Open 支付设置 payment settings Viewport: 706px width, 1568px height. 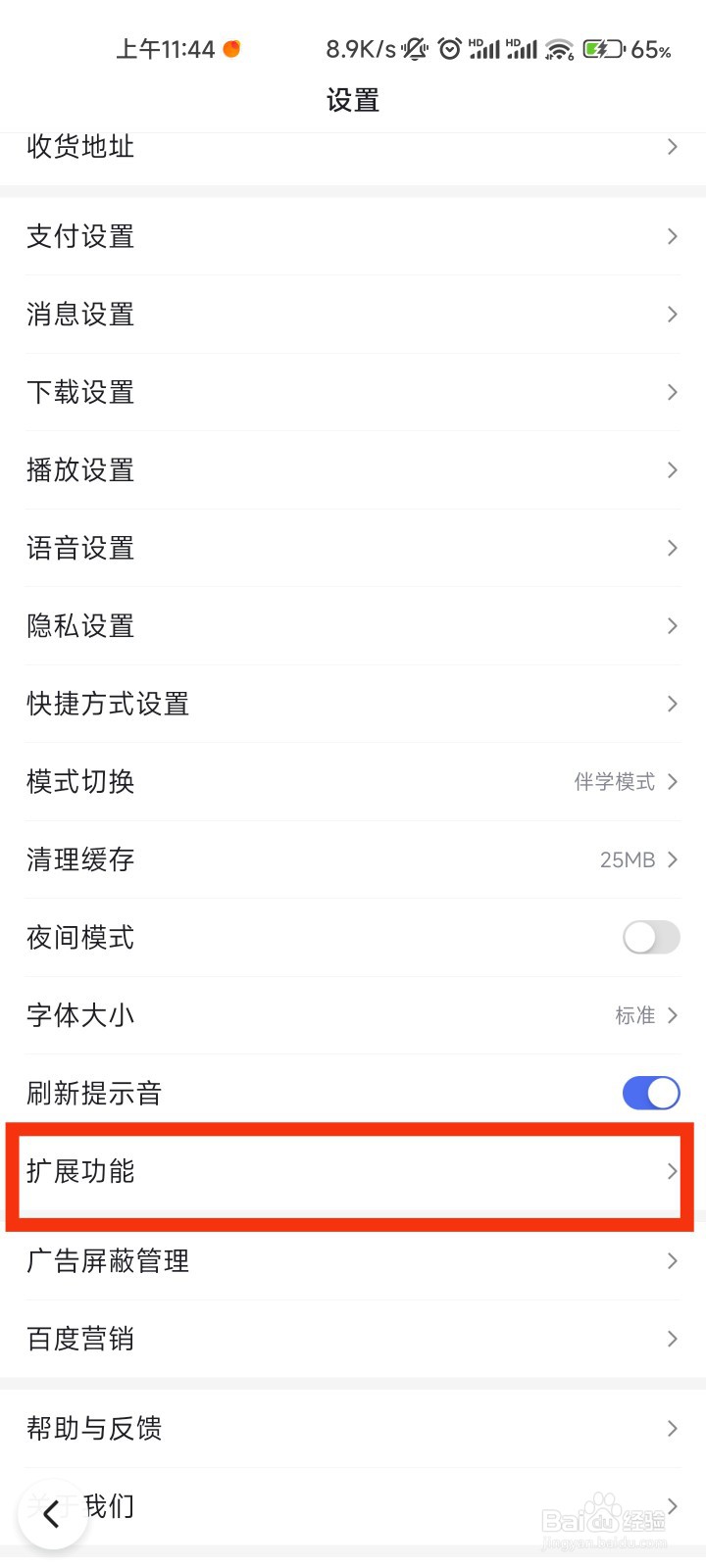(x=353, y=236)
